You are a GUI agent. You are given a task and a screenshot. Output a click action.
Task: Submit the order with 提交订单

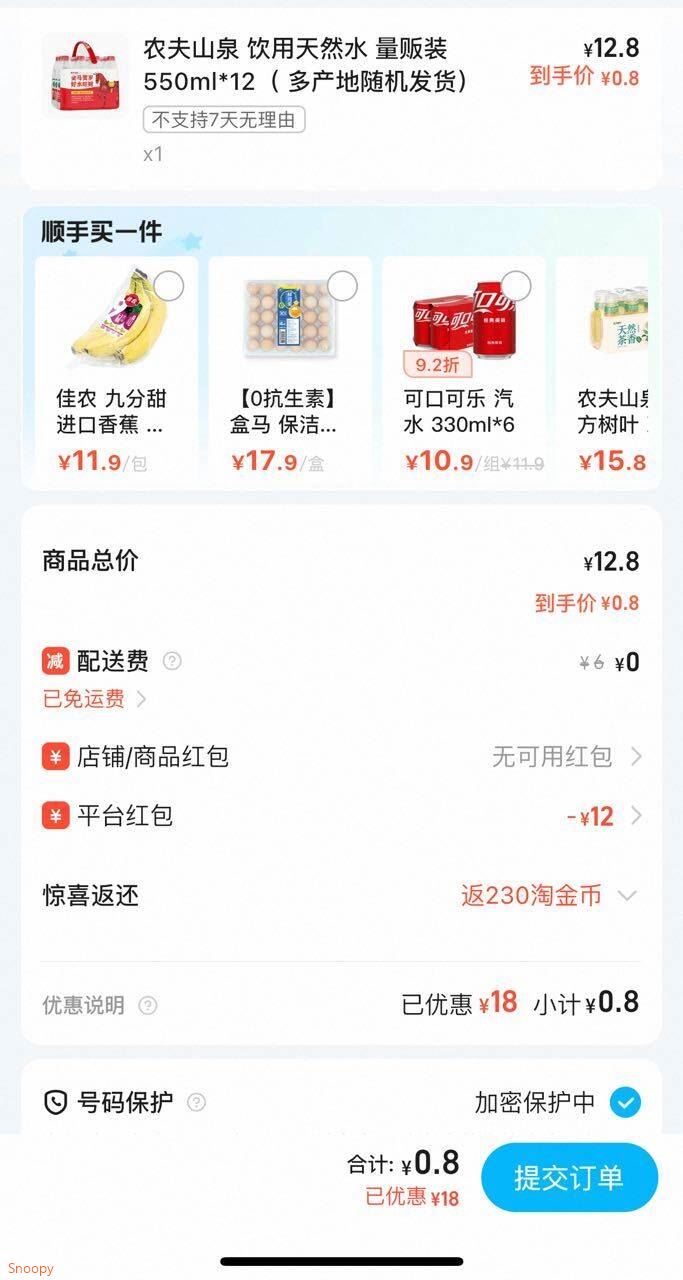[x=569, y=1177]
